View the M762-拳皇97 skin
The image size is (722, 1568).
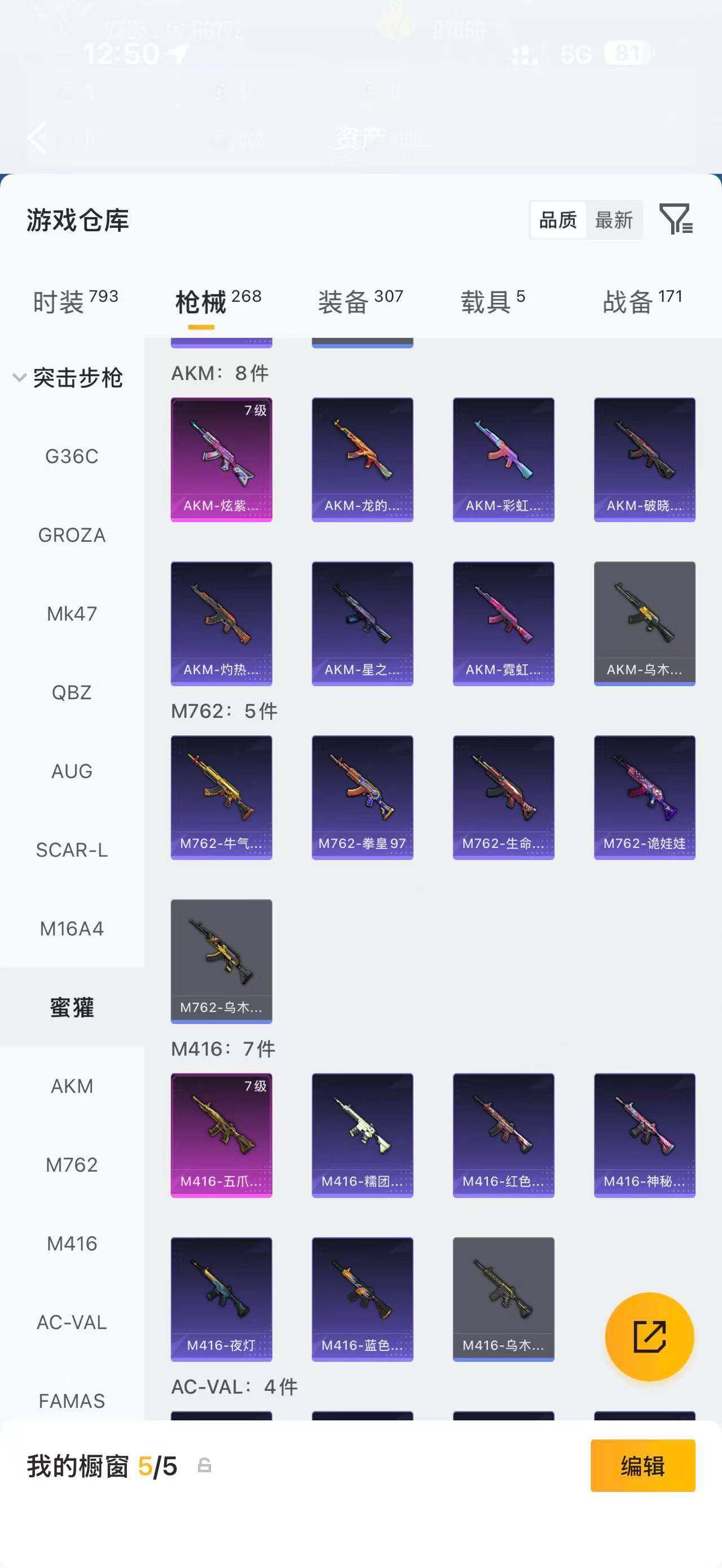pos(362,797)
